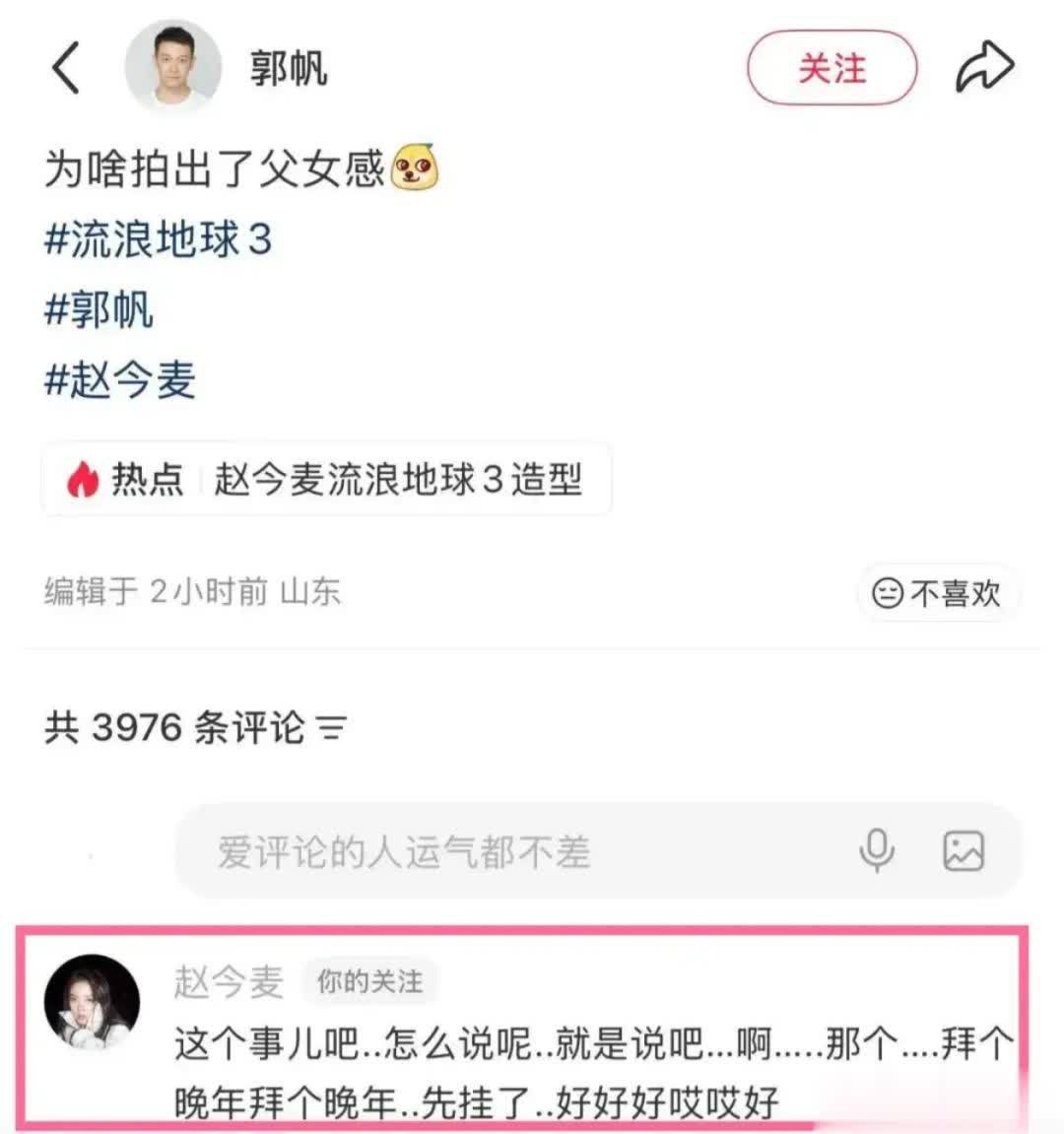Start voice comment with microphone icon
The image size is (1064, 1134).
pyautogui.click(x=876, y=850)
